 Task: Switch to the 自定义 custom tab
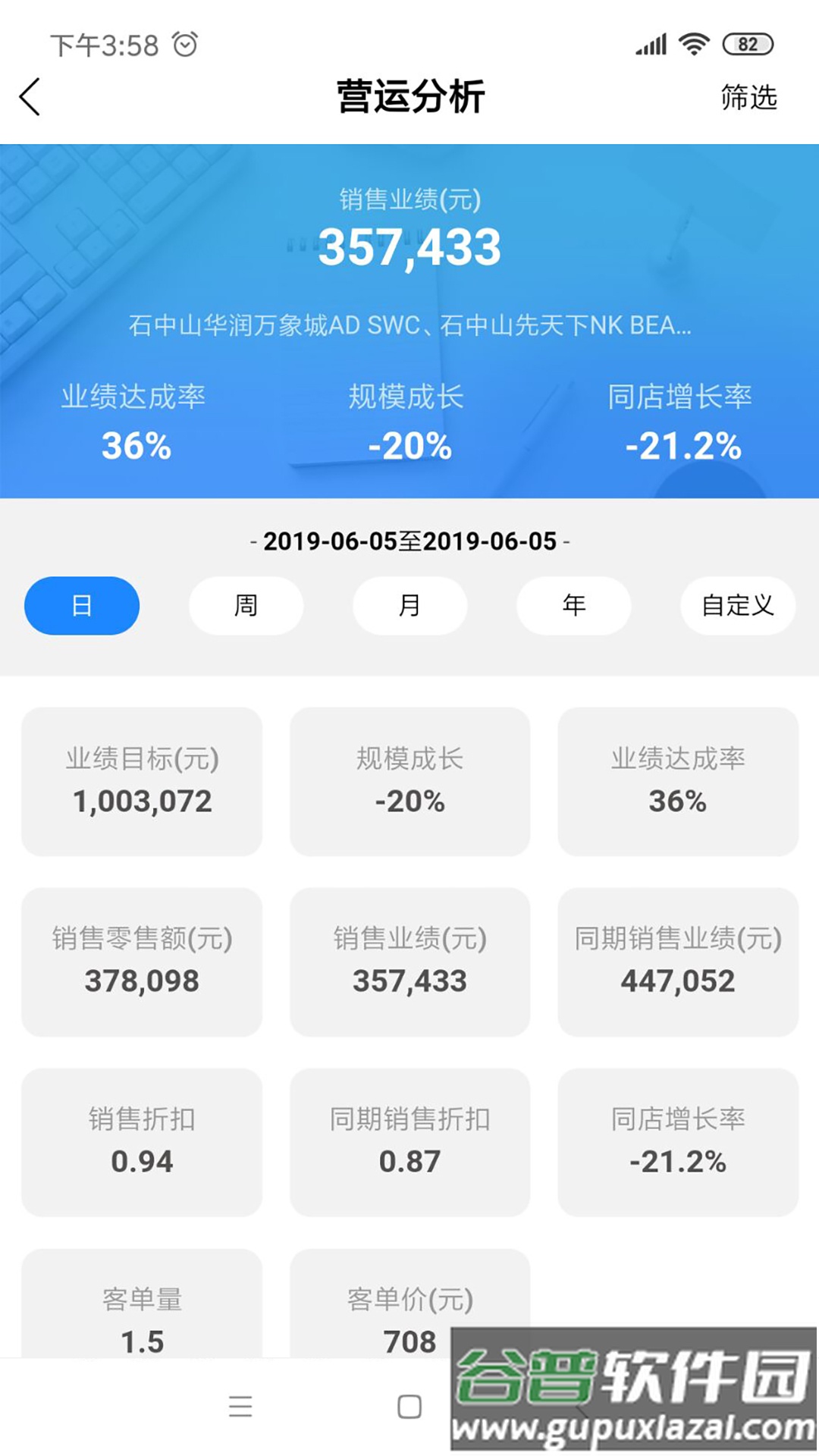[x=737, y=605]
